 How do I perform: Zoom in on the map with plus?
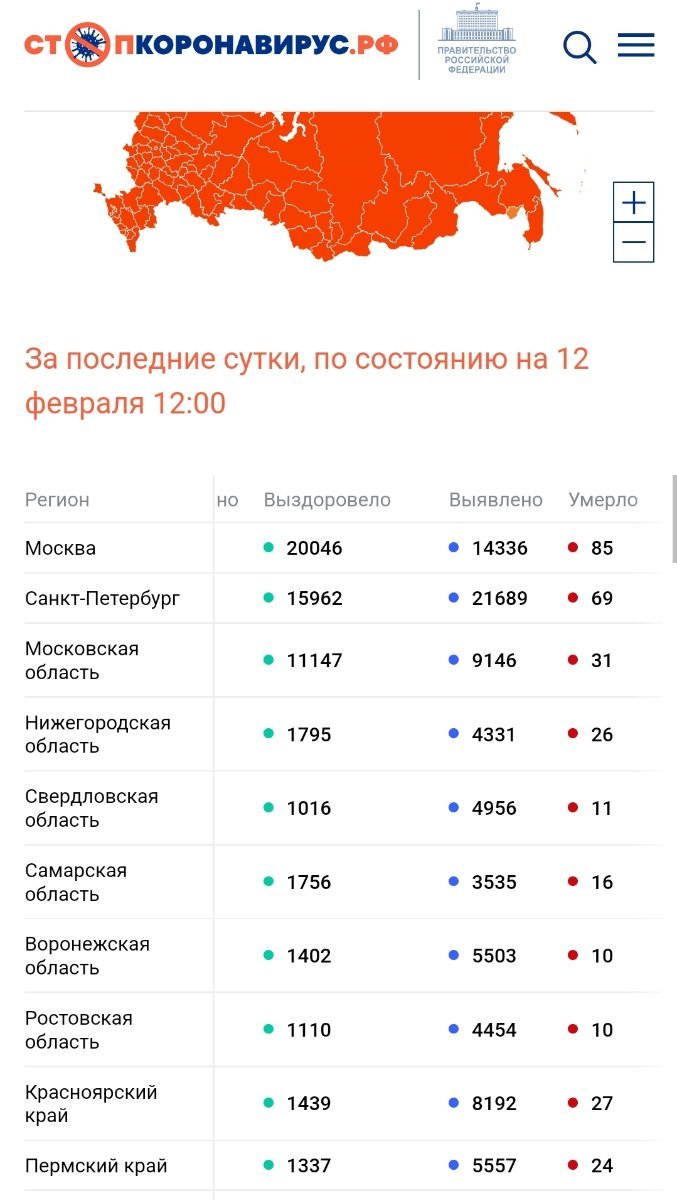click(633, 203)
